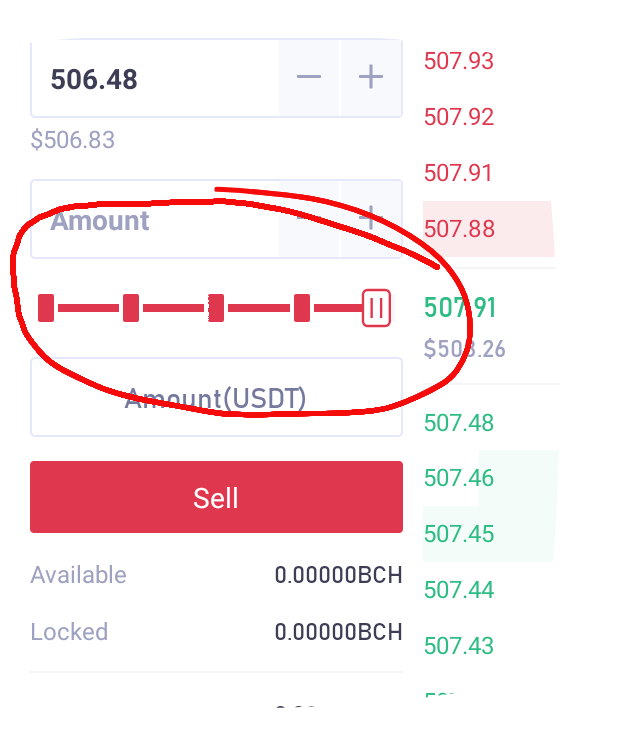Increase Amount with its plus button
The width and height of the screenshot is (626, 741).
click(x=371, y=218)
